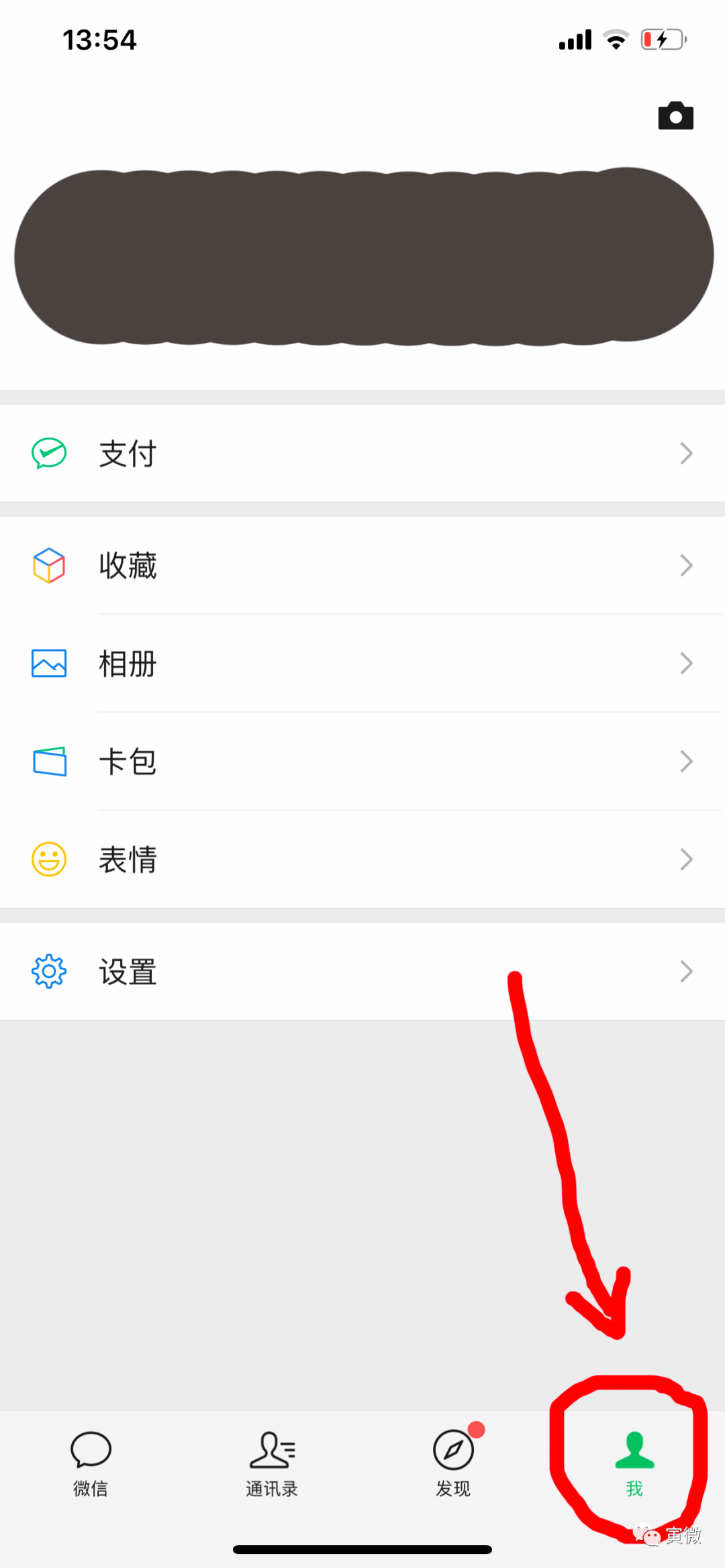Switch to the 微信 chats tab
The image size is (725, 1568).
pyautogui.click(x=91, y=1464)
